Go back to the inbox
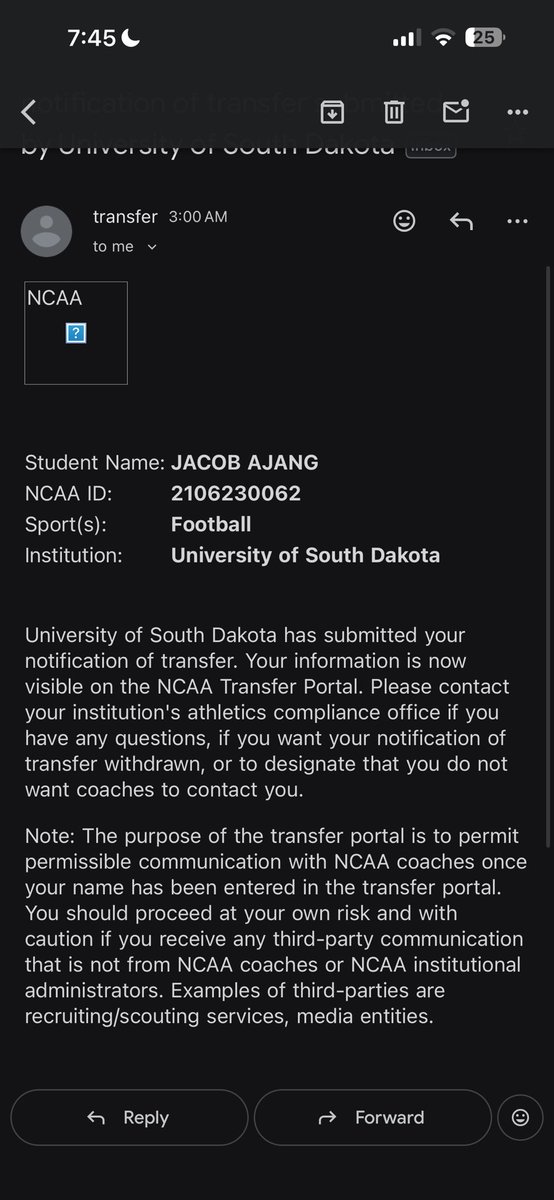Screen dimensions: 554x1200 point(28,112)
